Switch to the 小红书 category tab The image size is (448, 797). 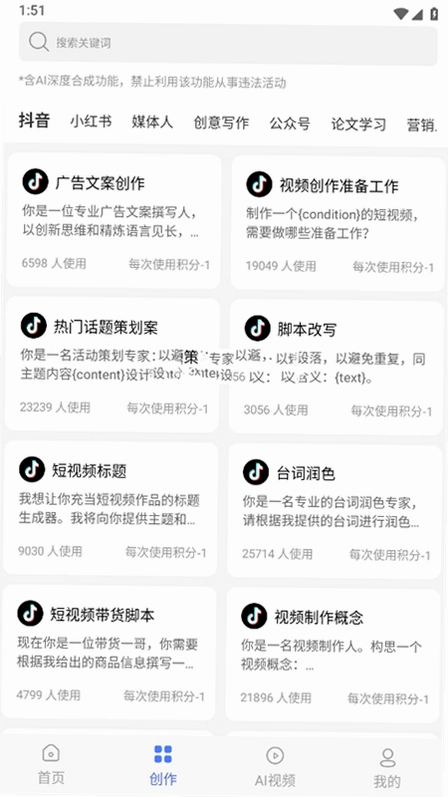91,122
